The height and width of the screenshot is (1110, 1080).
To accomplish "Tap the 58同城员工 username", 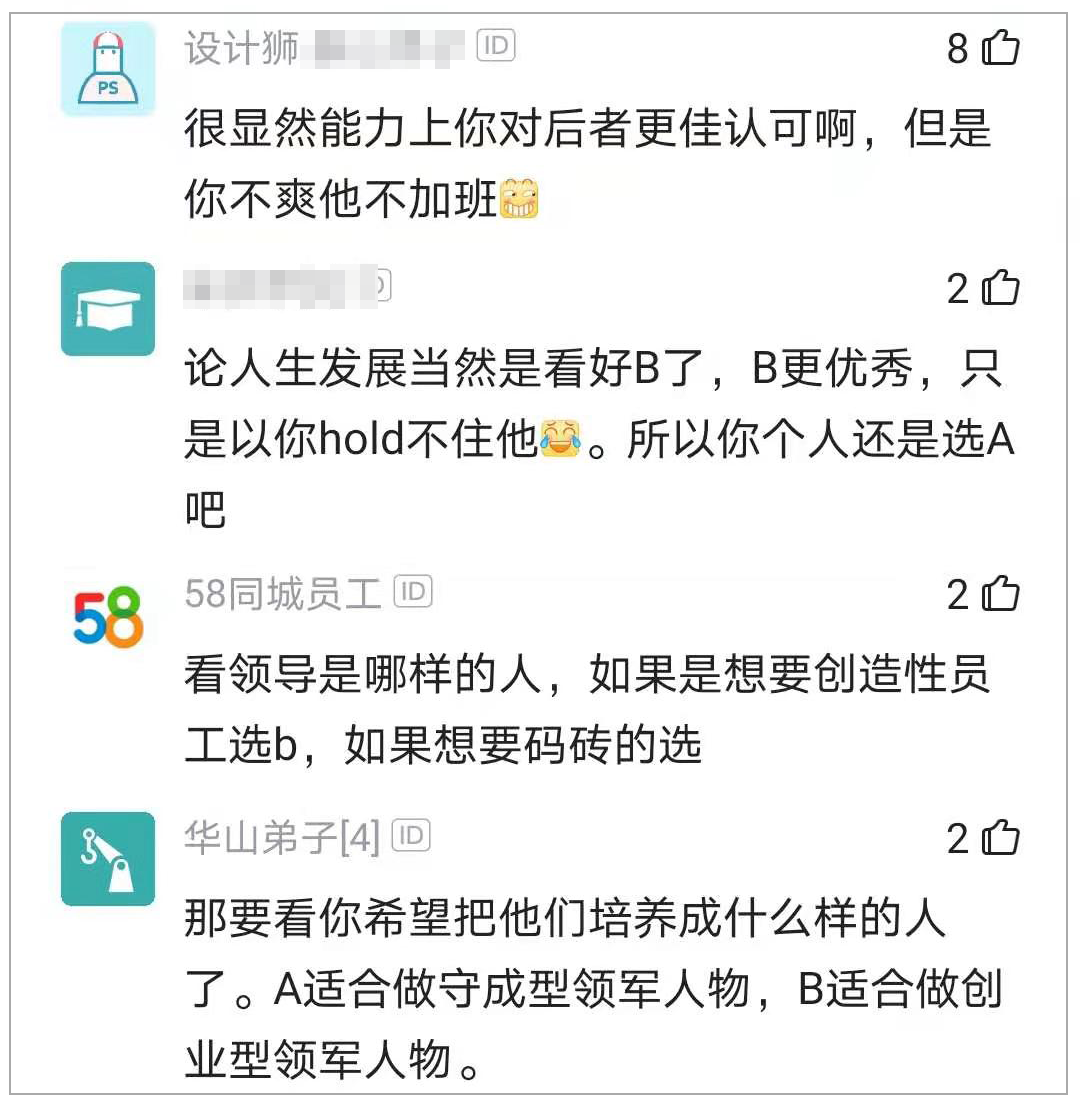I will (283, 594).
